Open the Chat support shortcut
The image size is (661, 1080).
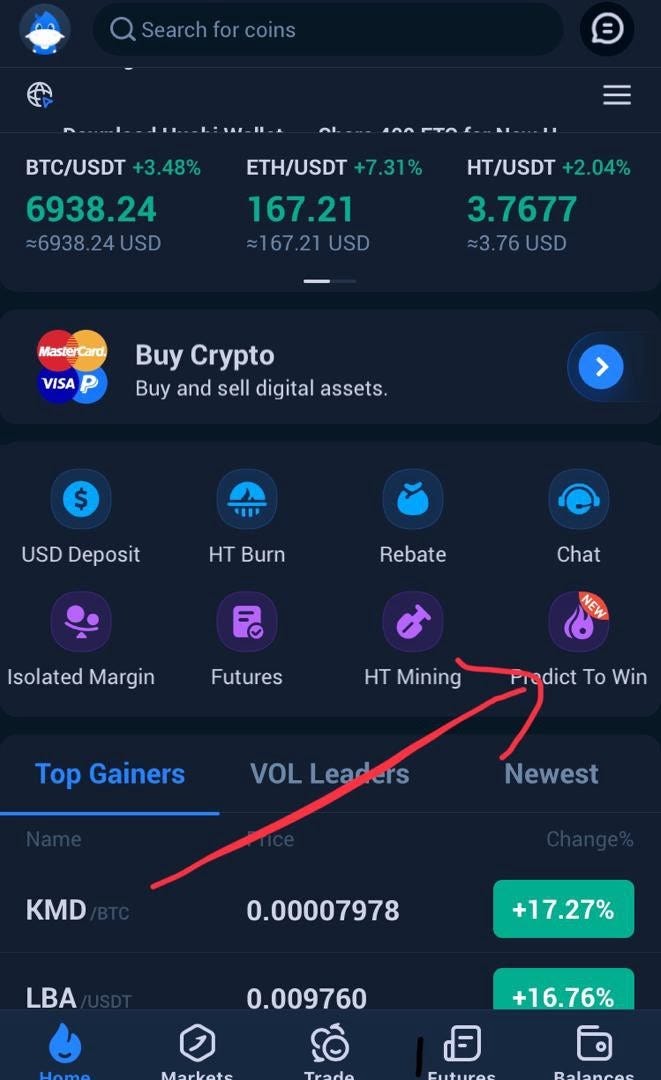point(578,518)
